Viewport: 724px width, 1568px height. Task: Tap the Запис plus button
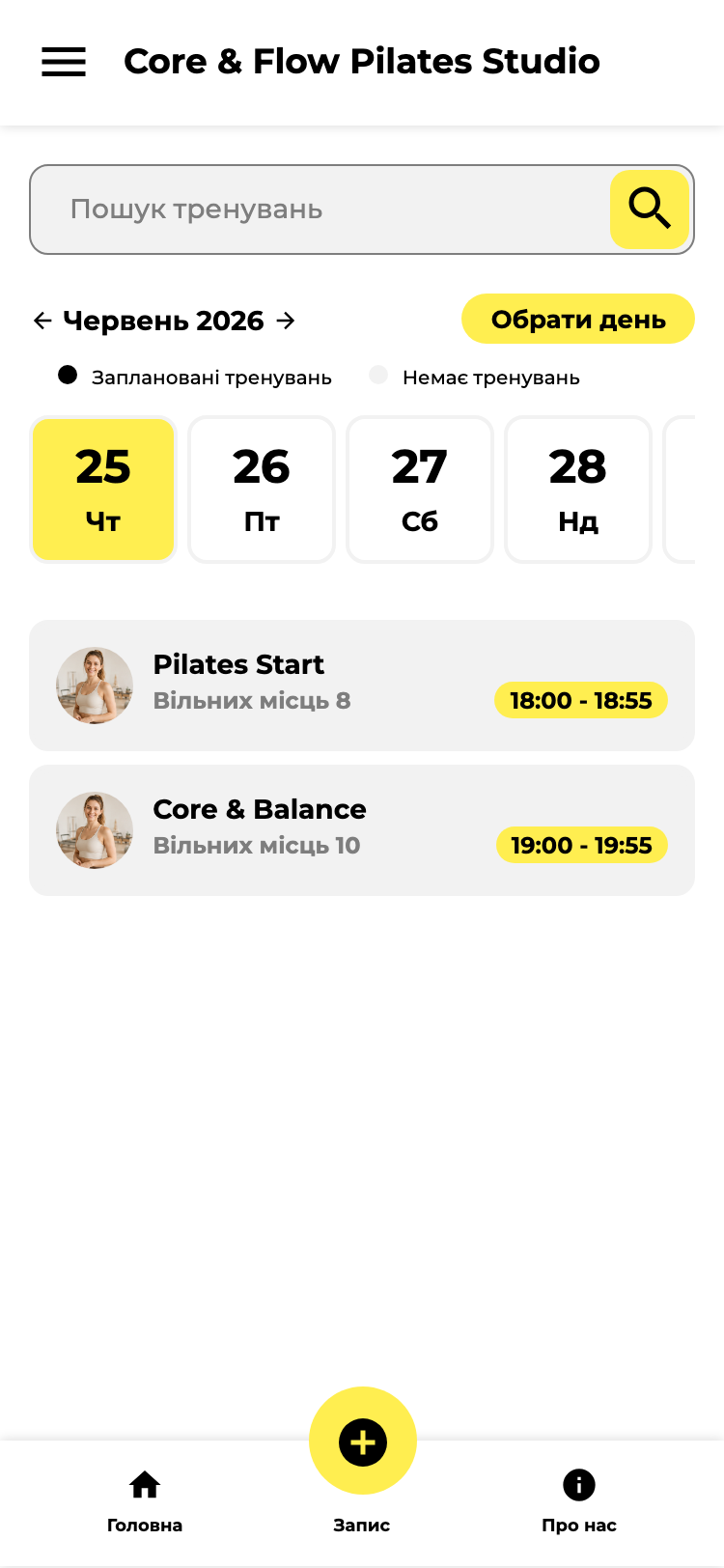(363, 1442)
